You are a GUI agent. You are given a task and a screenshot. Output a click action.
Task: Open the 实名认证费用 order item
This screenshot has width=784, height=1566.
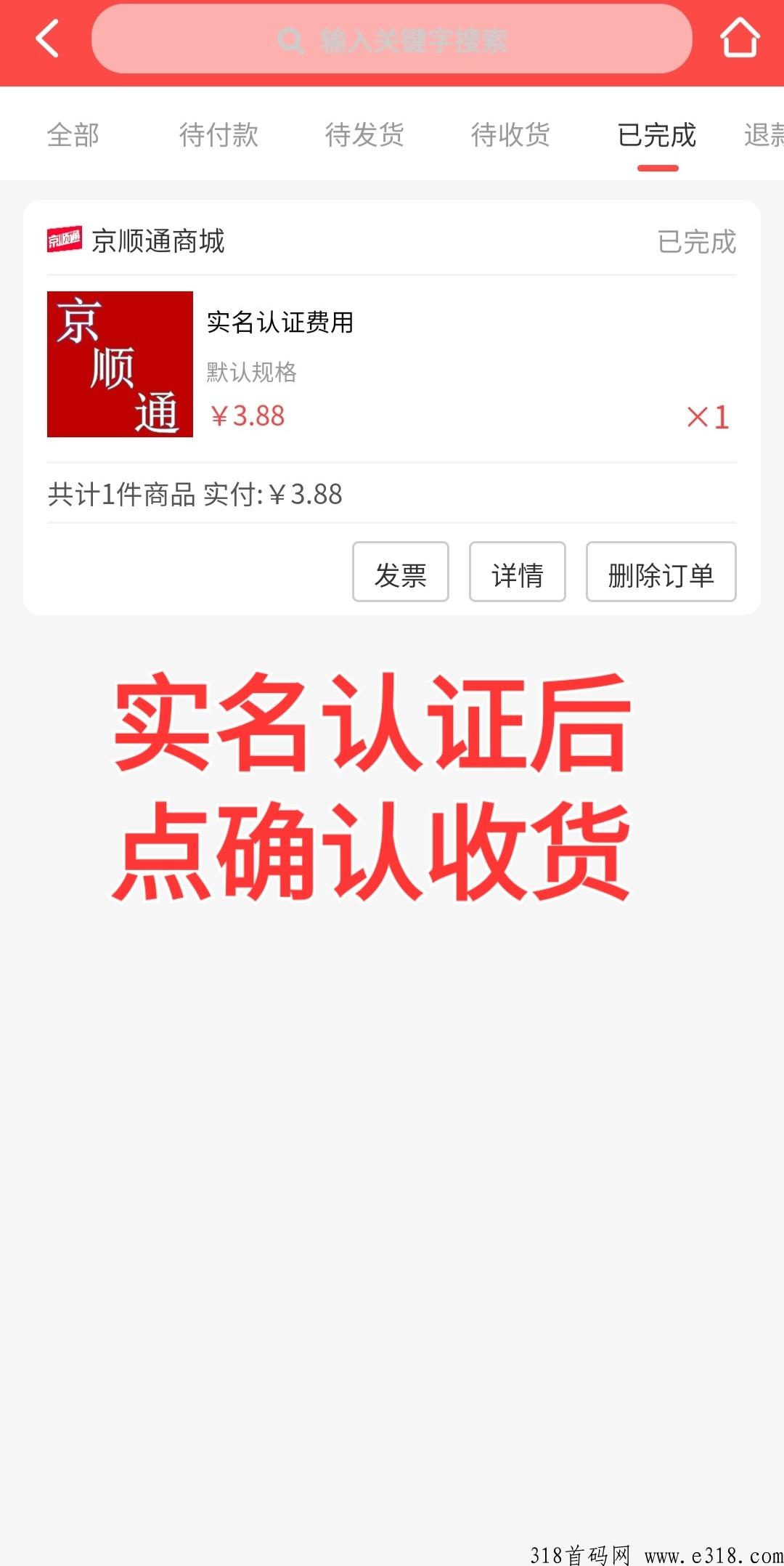coord(392,365)
